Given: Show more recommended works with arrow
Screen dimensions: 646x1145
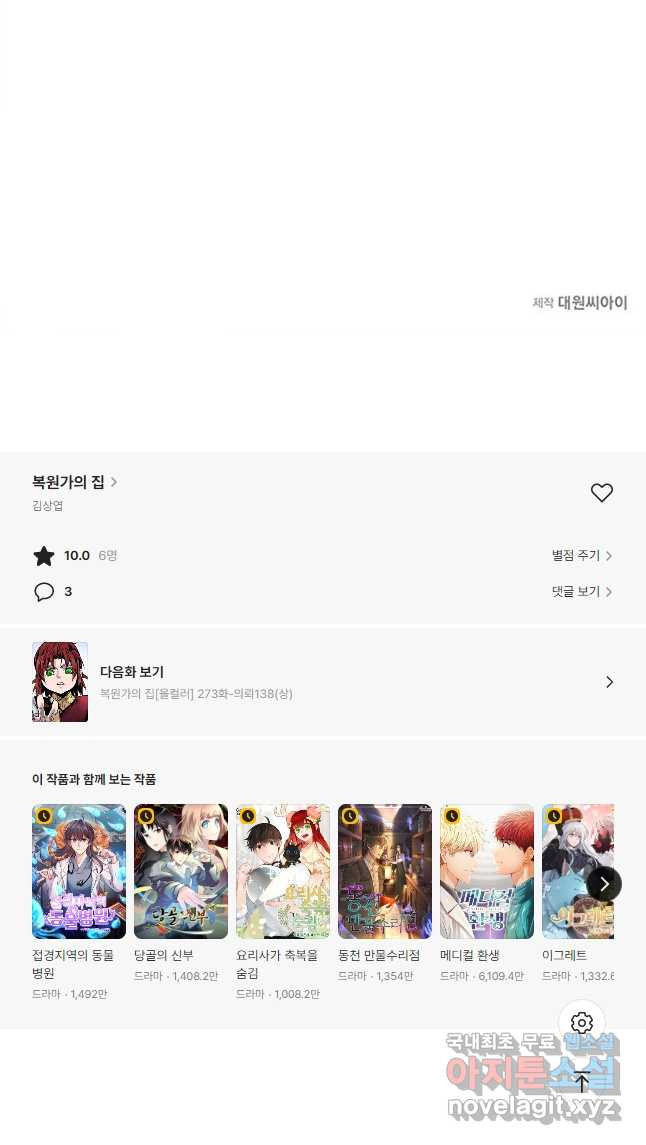Looking at the screenshot, I should pos(604,884).
